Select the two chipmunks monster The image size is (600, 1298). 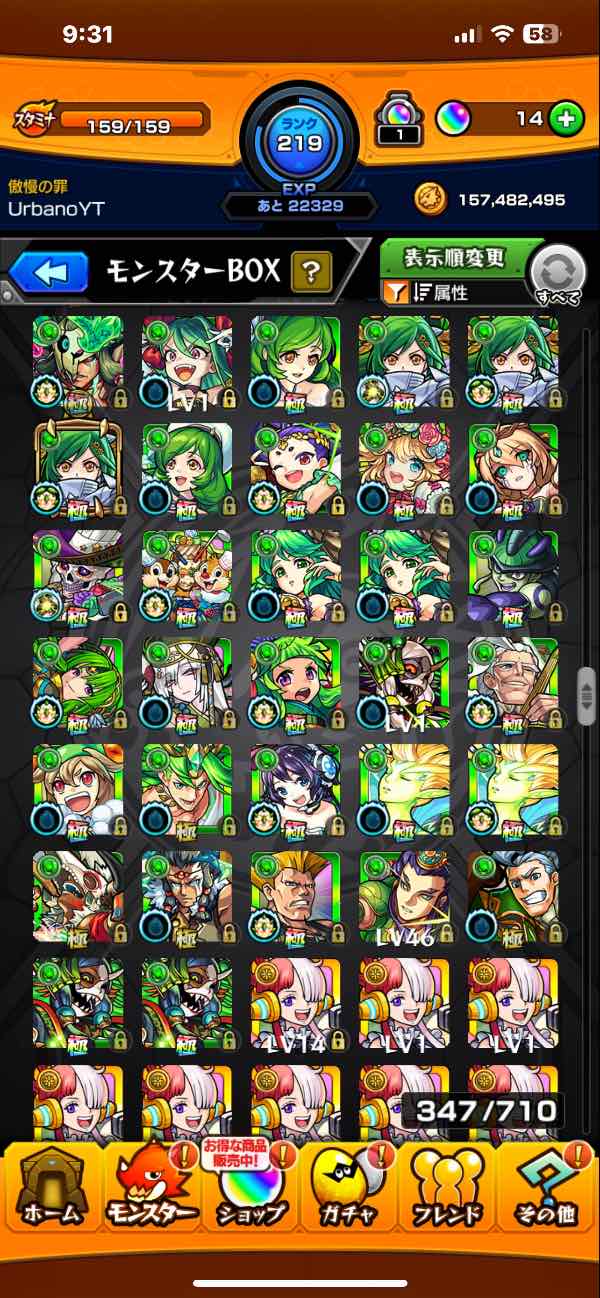(186, 575)
